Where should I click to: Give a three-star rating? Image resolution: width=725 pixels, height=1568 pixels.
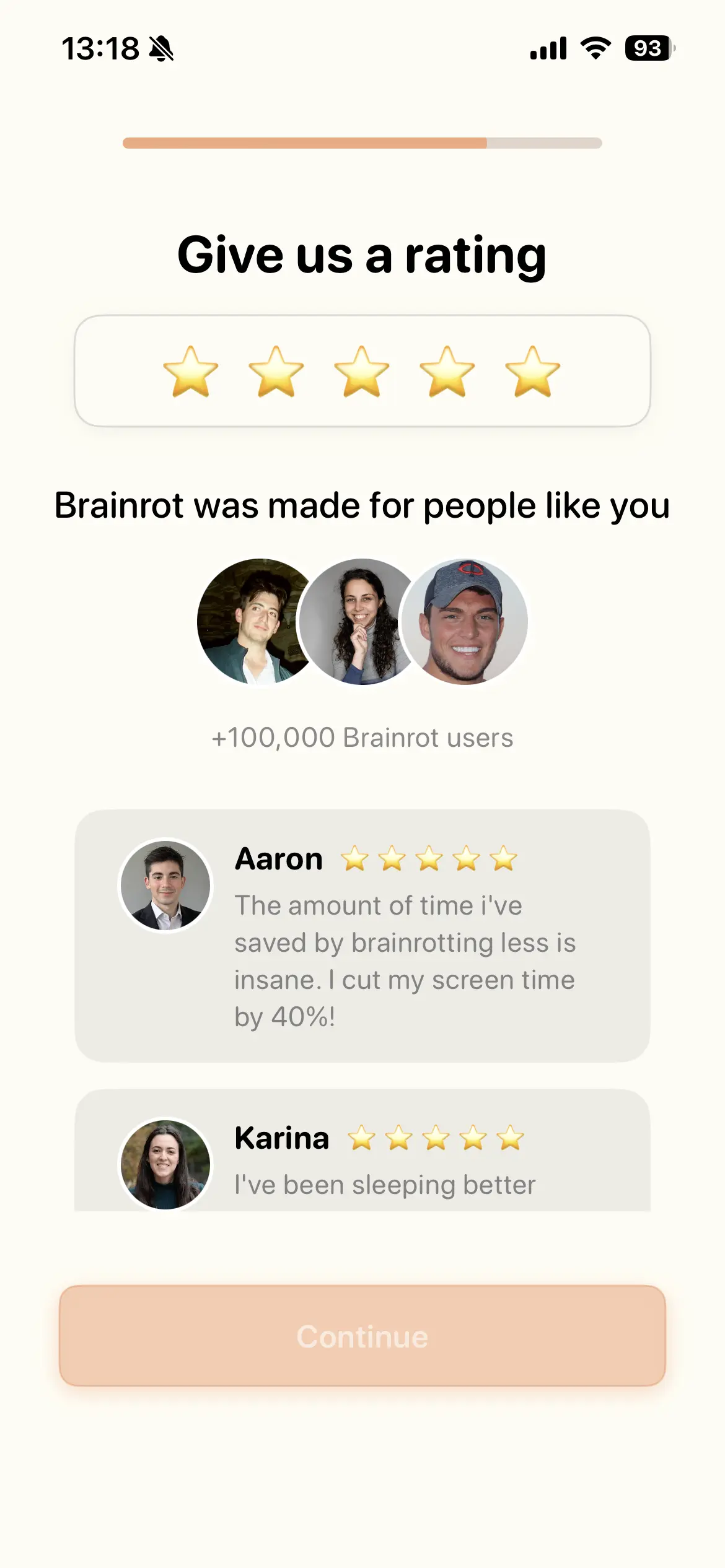pyautogui.click(x=362, y=372)
